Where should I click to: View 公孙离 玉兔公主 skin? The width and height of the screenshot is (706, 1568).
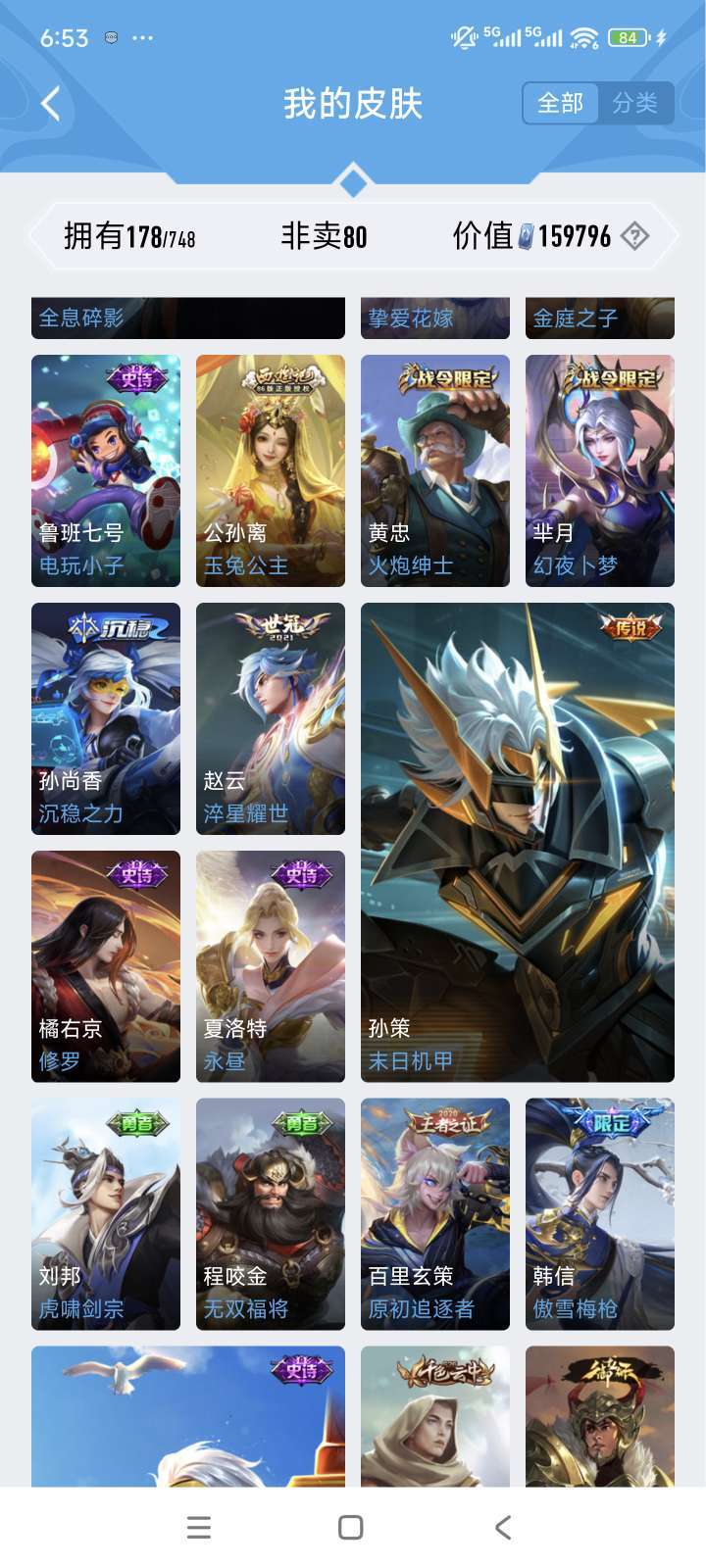271,470
